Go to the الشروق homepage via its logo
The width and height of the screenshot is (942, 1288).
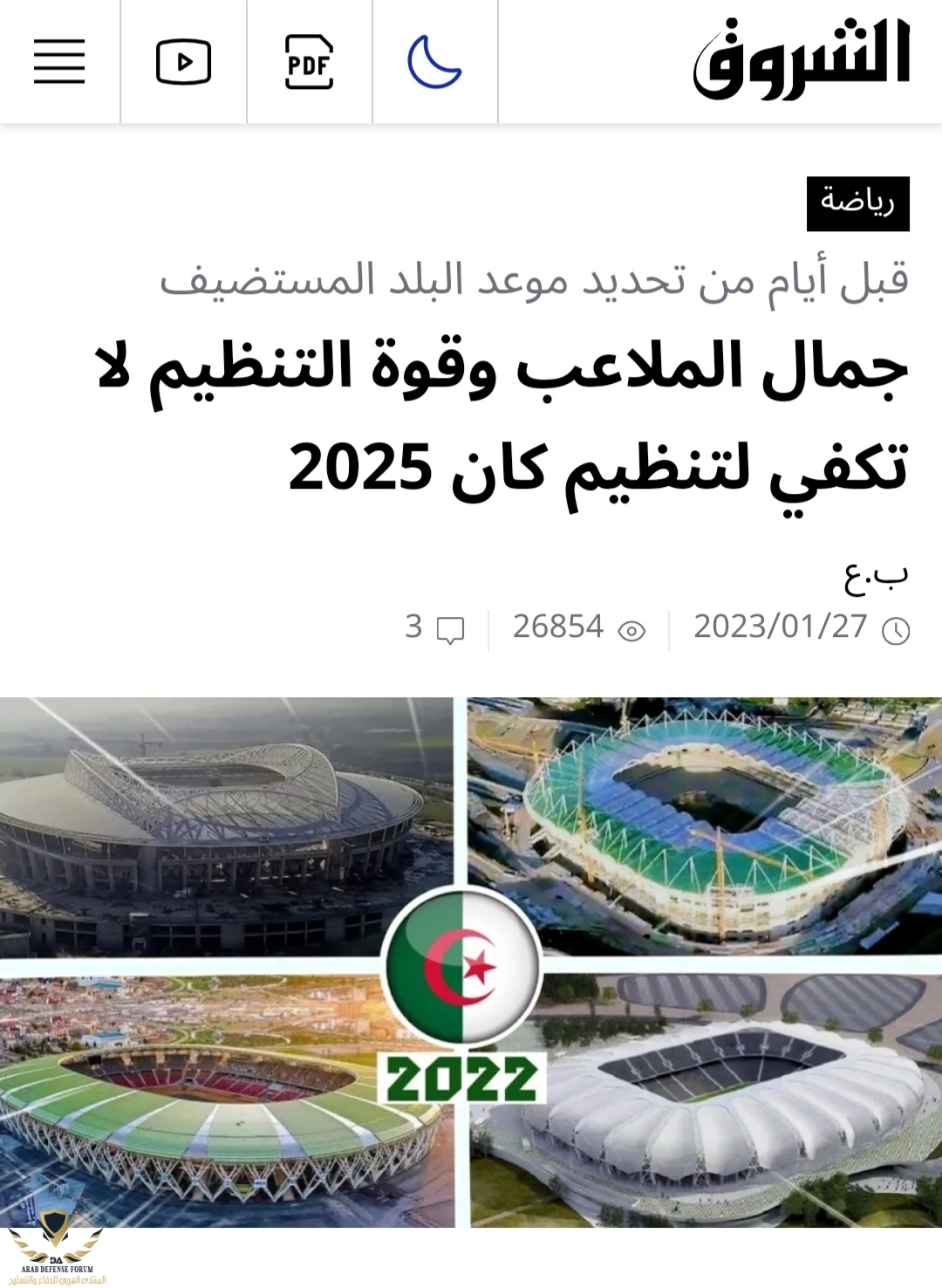pyautogui.click(x=801, y=59)
